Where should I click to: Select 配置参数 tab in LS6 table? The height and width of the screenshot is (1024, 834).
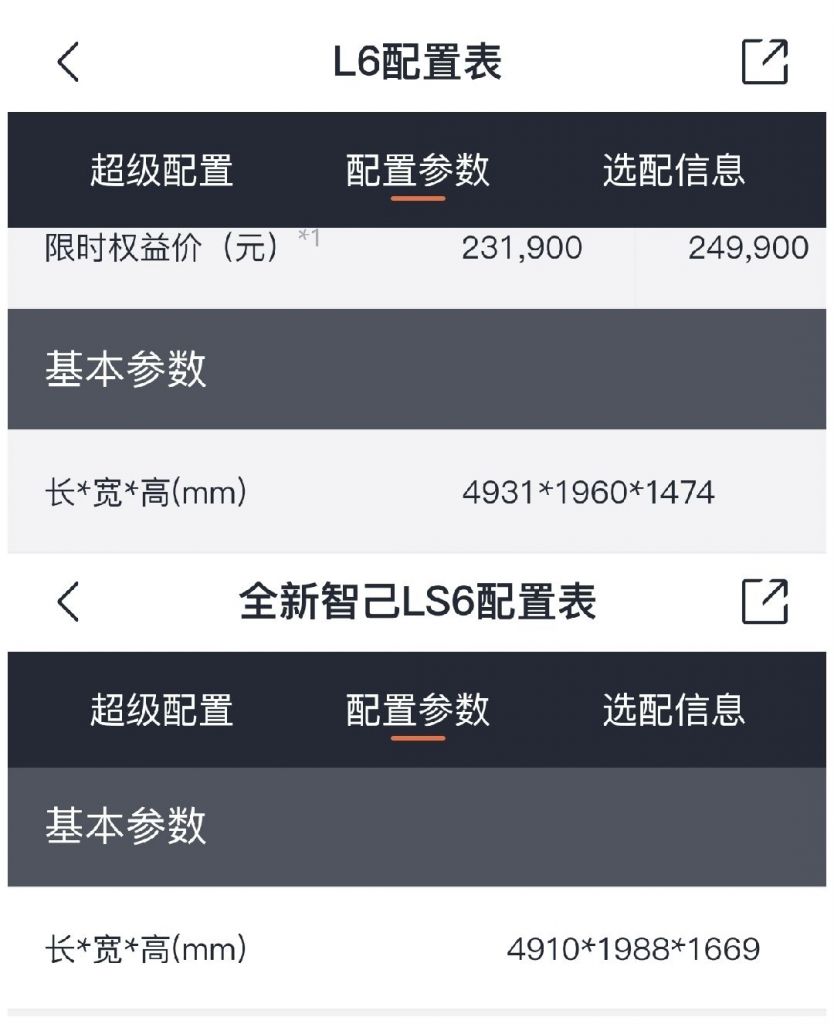click(417, 710)
